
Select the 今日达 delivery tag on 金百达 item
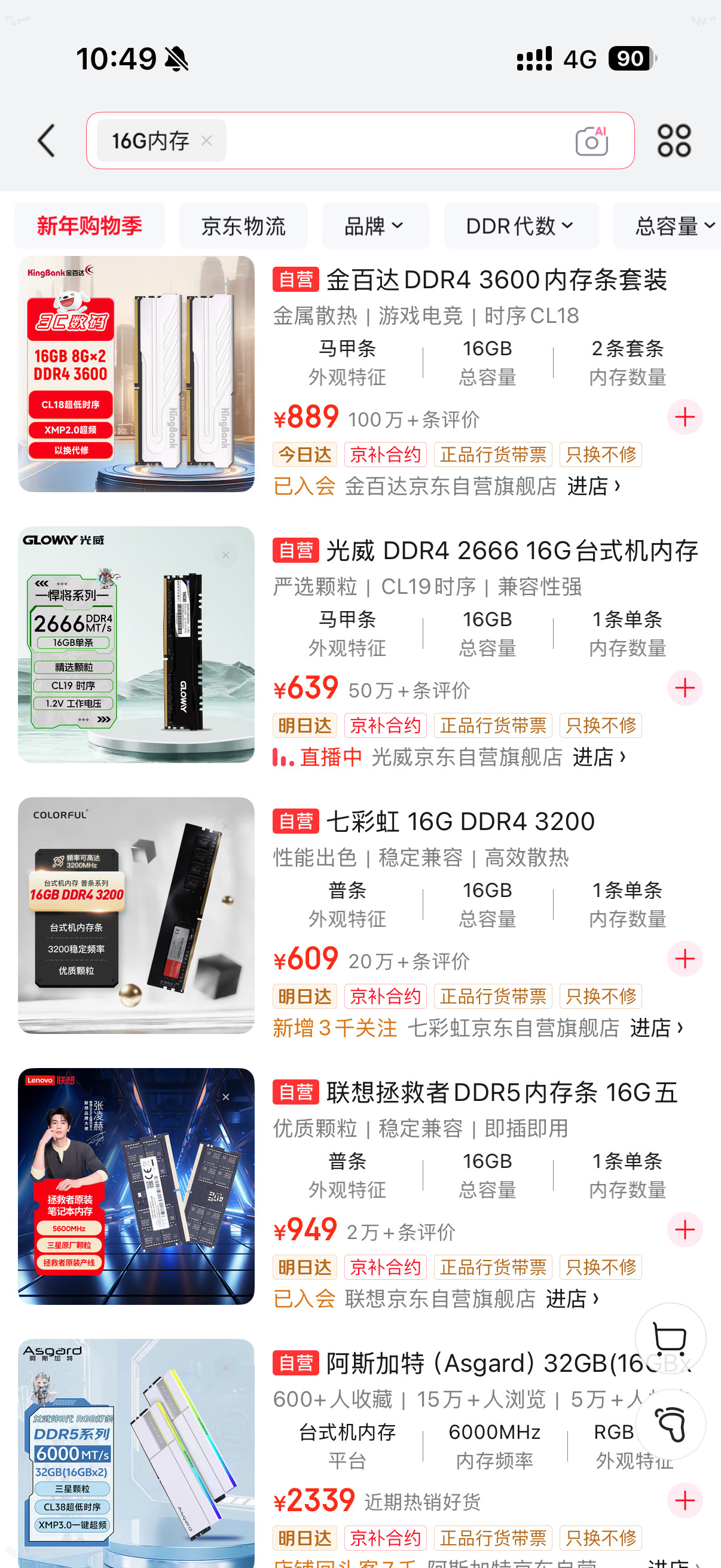click(304, 454)
